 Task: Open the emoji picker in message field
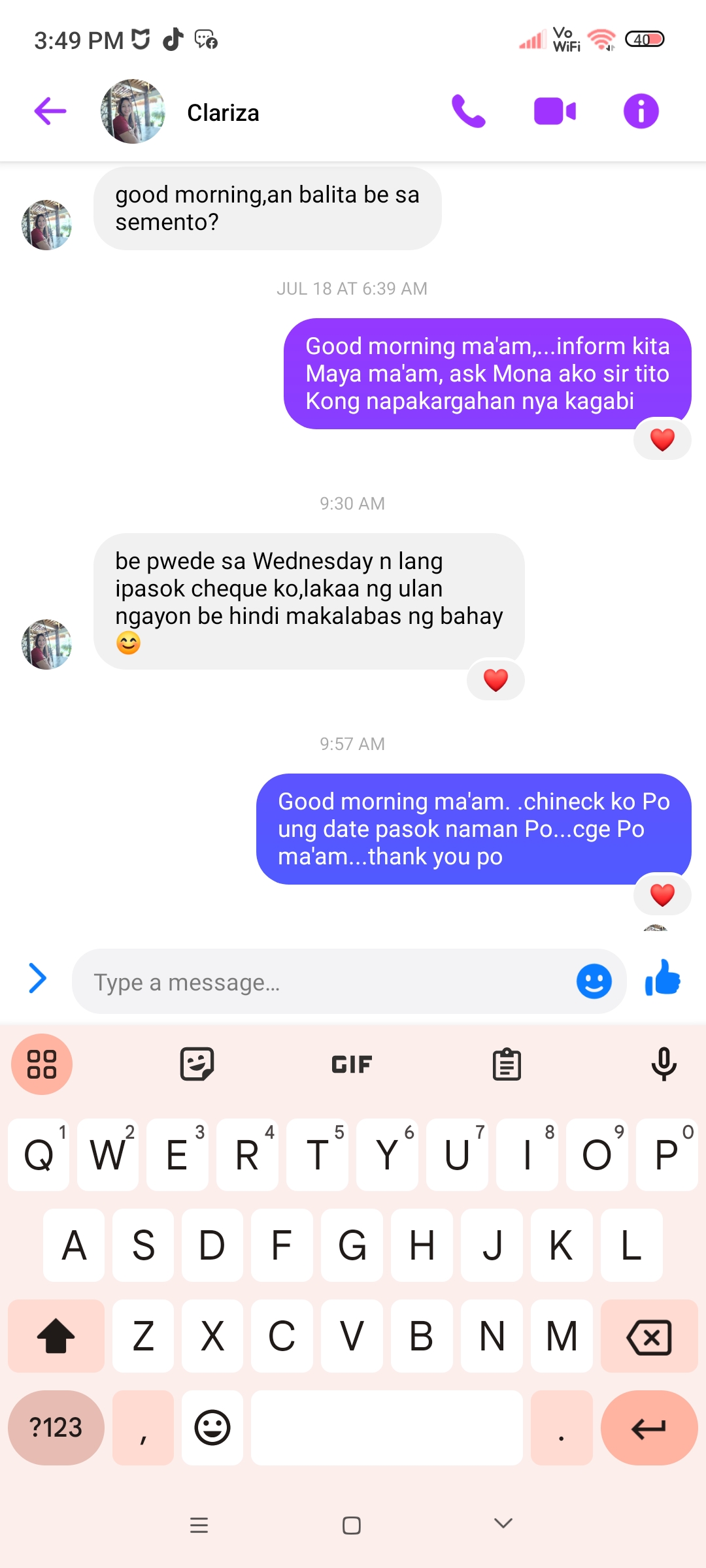click(594, 981)
